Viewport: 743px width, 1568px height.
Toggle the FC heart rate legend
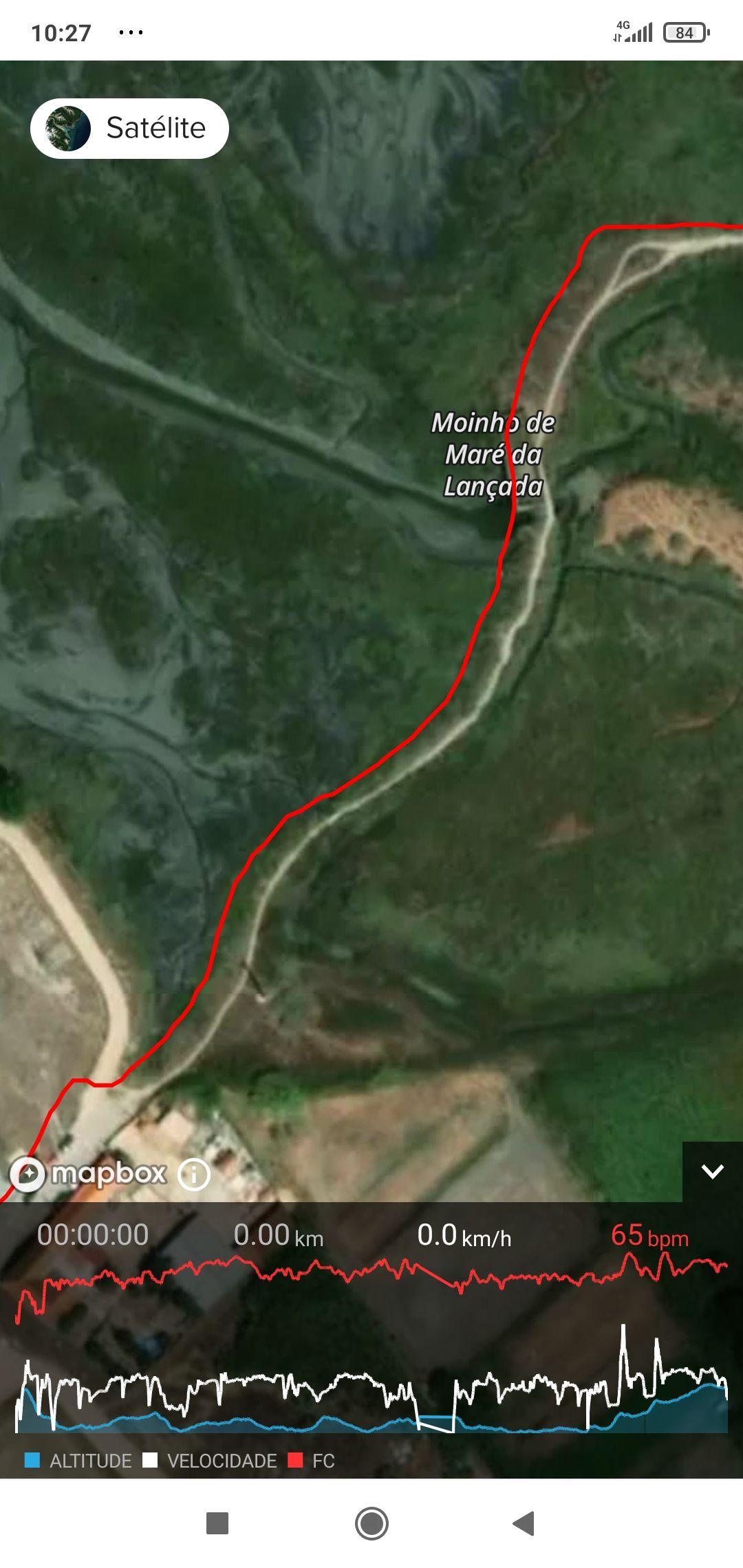(x=312, y=1461)
